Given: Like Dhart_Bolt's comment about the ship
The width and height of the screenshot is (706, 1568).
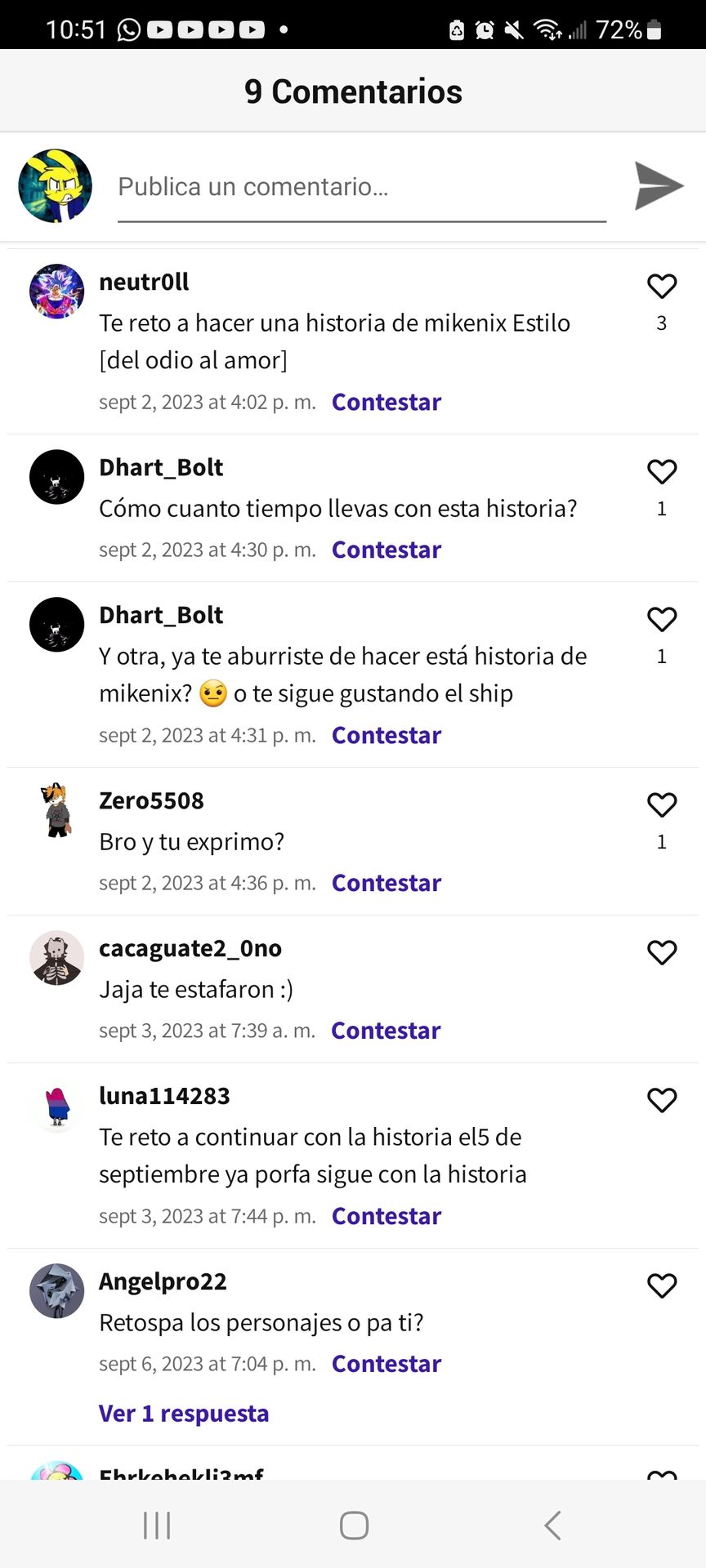Looking at the screenshot, I should coord(662,619).
